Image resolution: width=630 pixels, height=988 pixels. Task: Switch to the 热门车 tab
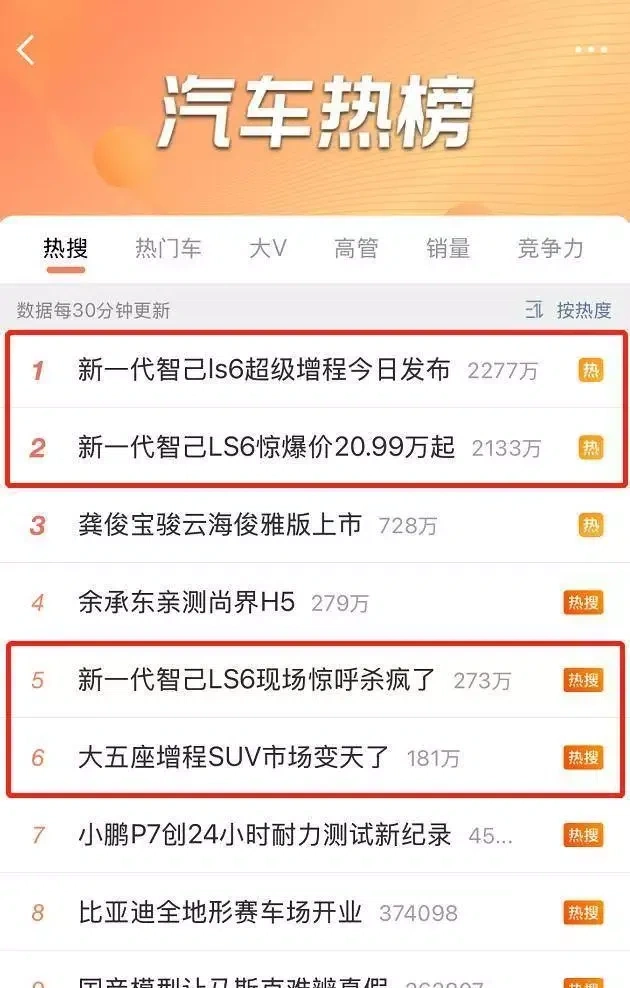168,249
